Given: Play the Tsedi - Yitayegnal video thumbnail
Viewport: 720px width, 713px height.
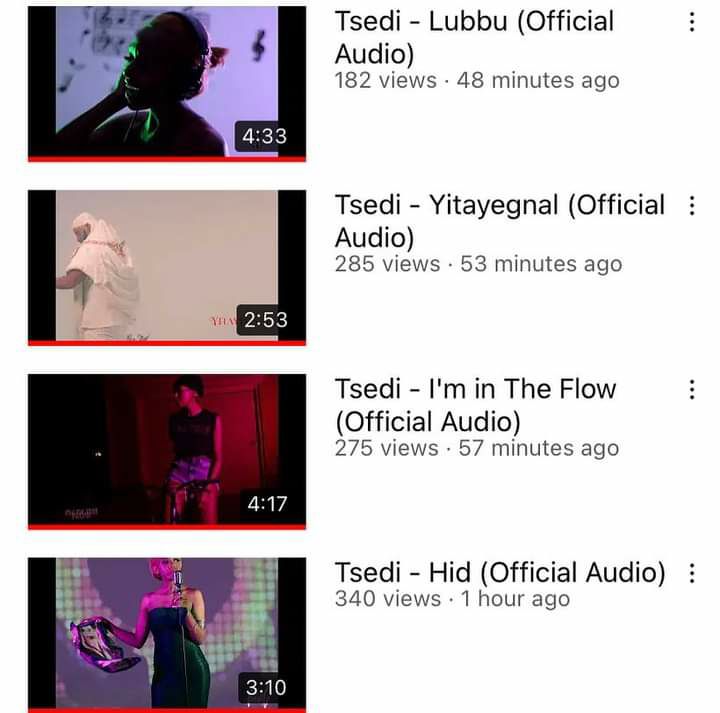Looking at the screenshot, I should click(x=166, y=265).
